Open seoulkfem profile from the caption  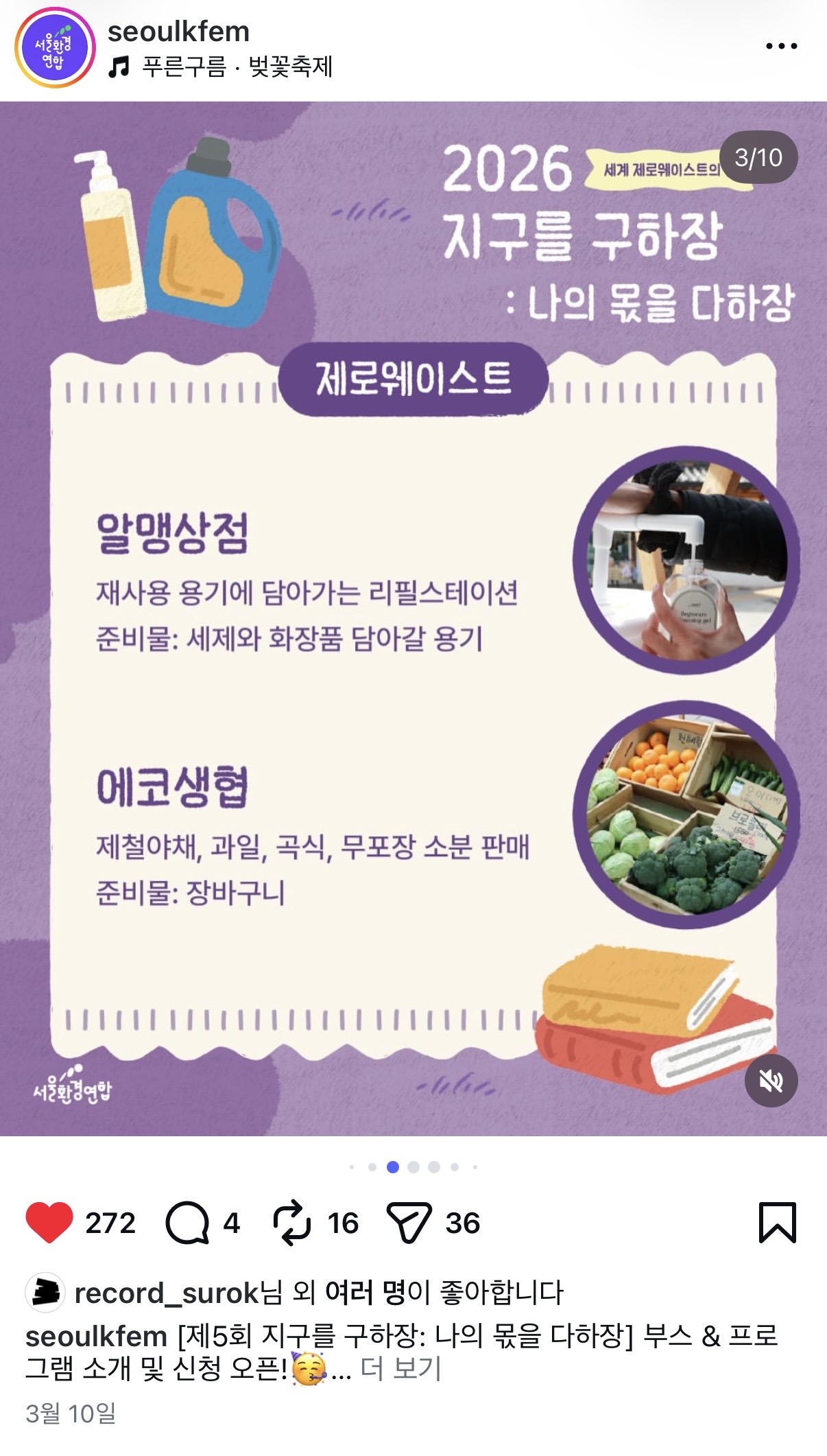pyautogui.click(x=96, y=1336)
